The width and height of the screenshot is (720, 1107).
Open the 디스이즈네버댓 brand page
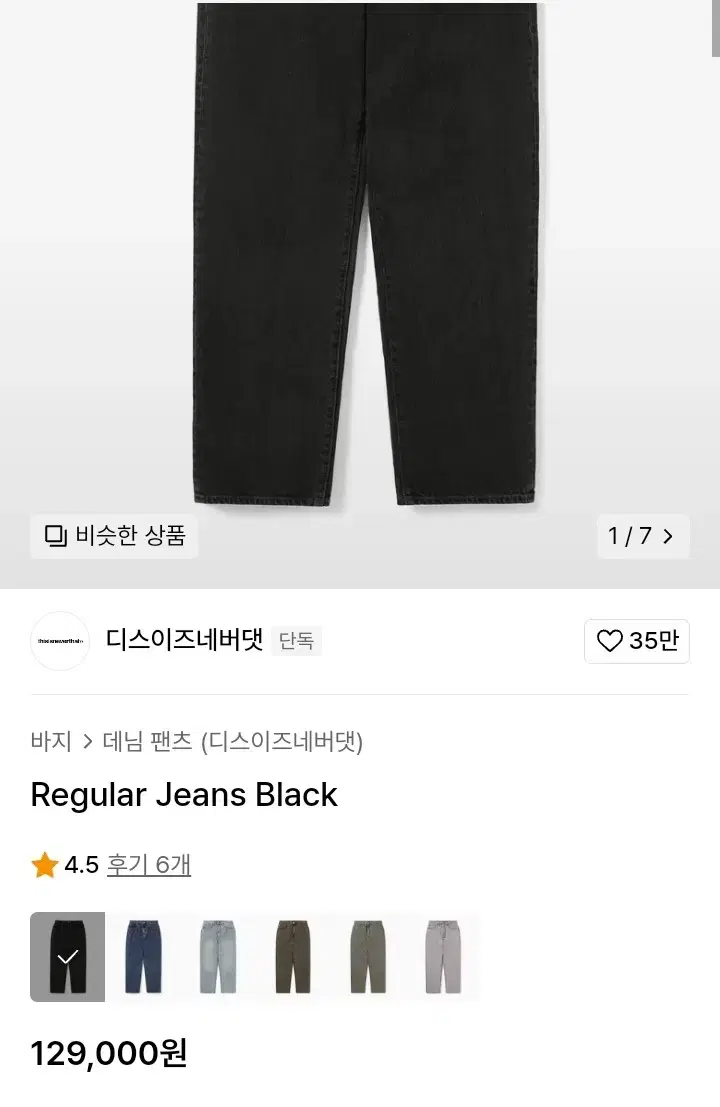186,640
